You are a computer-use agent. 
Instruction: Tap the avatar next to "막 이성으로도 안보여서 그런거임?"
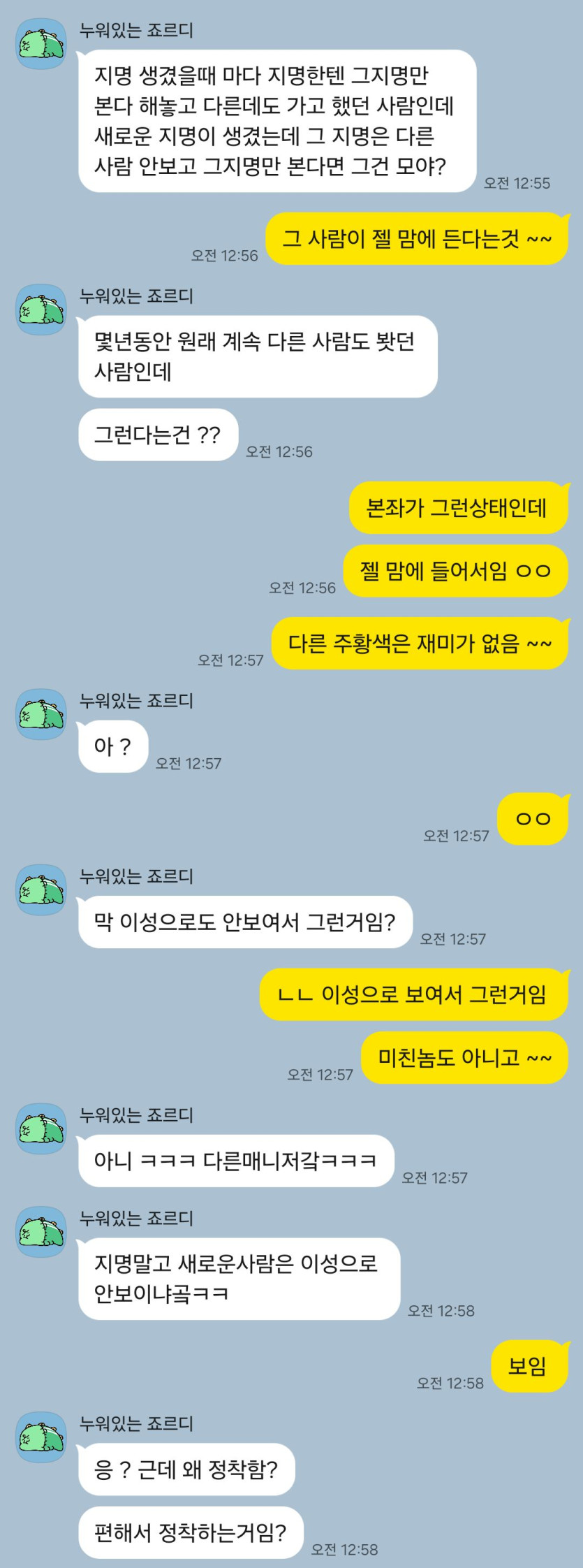point(41,890)
